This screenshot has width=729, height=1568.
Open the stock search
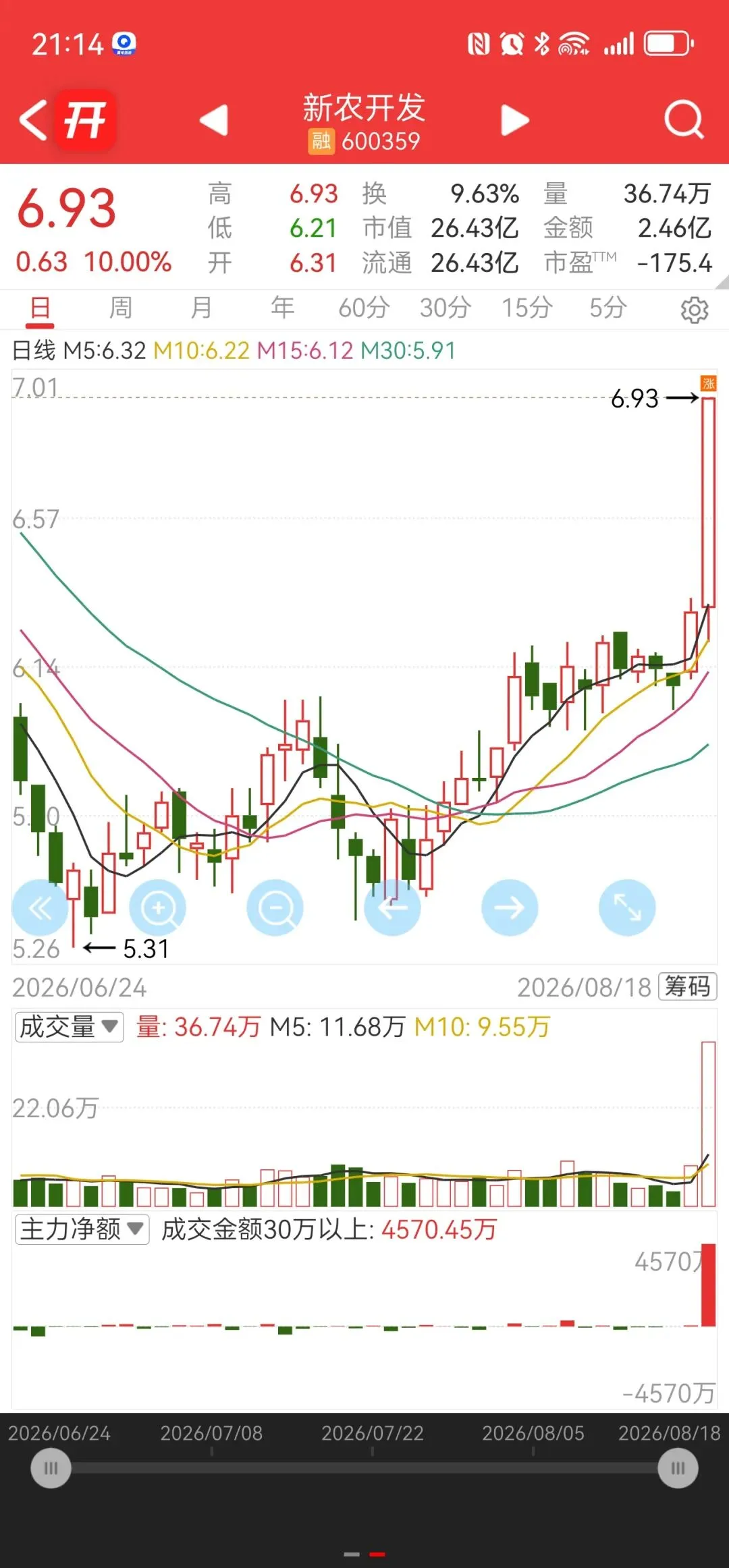click(684, 120)
